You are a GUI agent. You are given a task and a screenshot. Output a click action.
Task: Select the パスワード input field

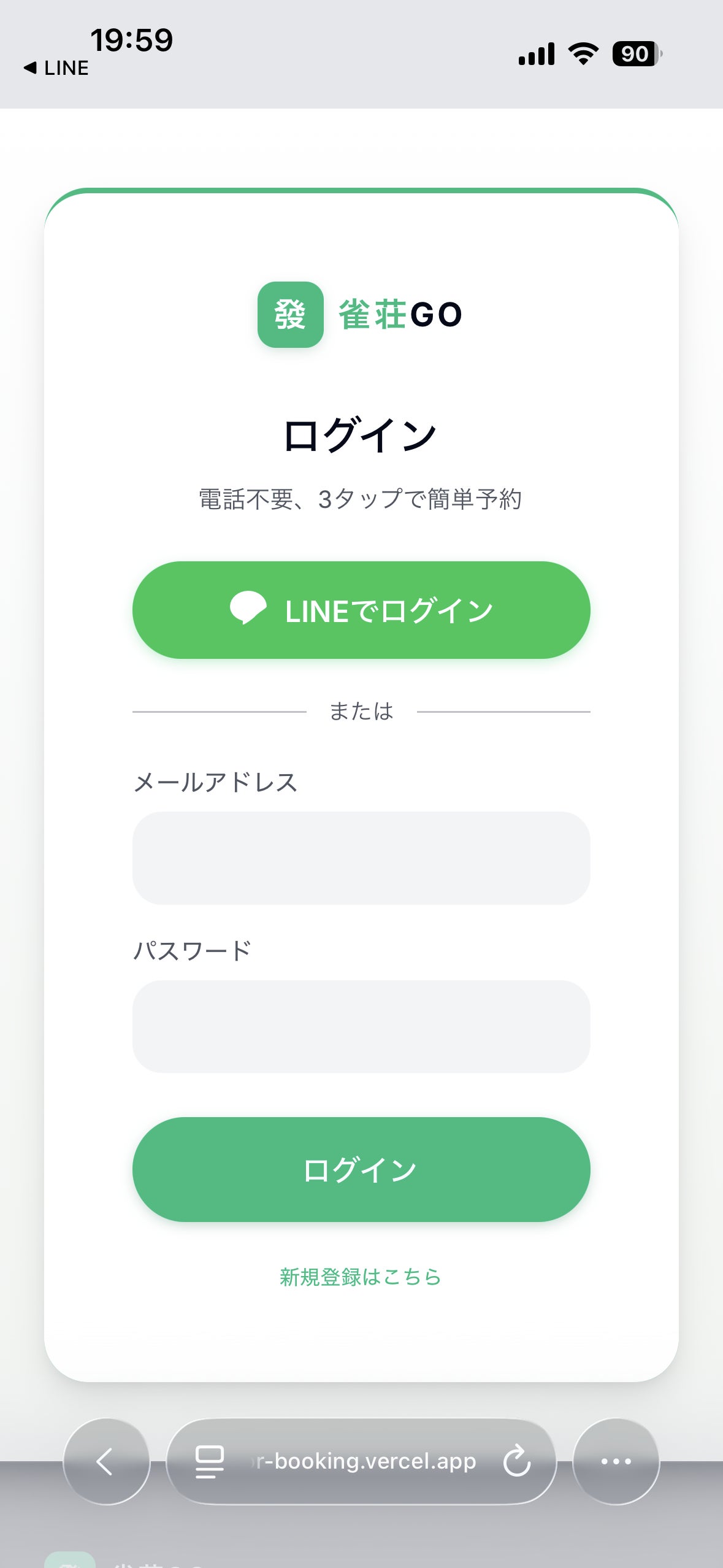[361, 1026]
